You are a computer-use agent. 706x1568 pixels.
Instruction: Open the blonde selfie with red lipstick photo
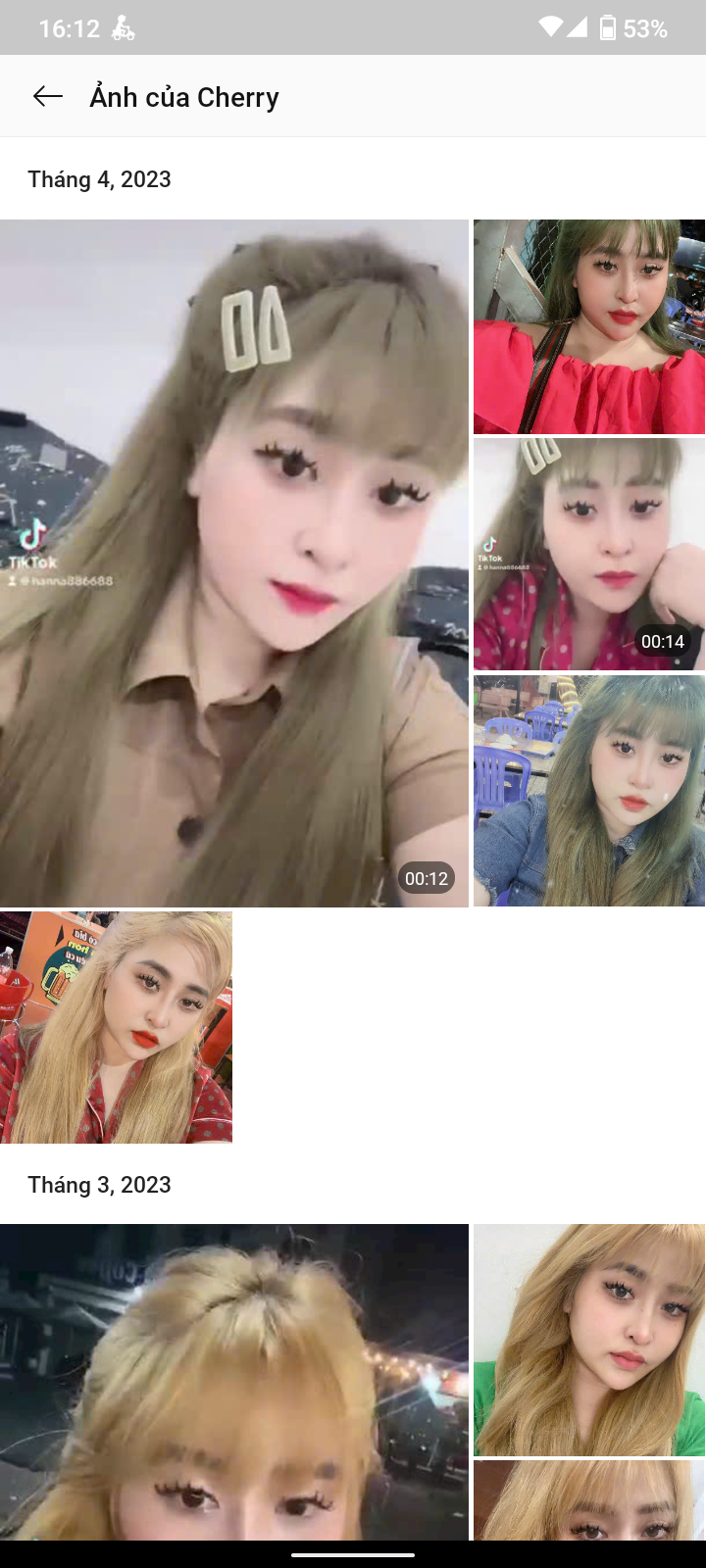click(116, 1026)
